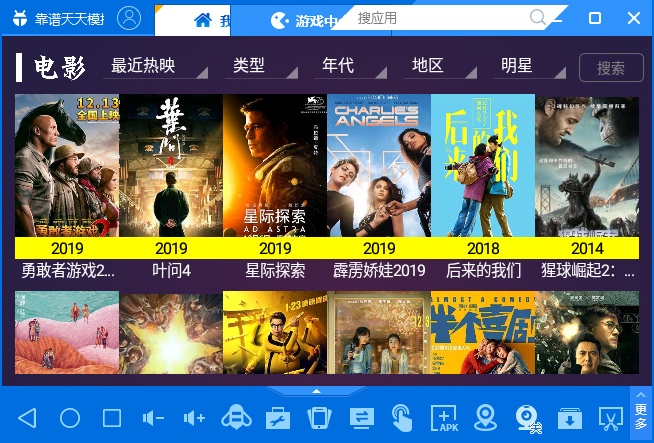Open the 更多 toolbar menu

pyautogui.click(x=641, y=411)
